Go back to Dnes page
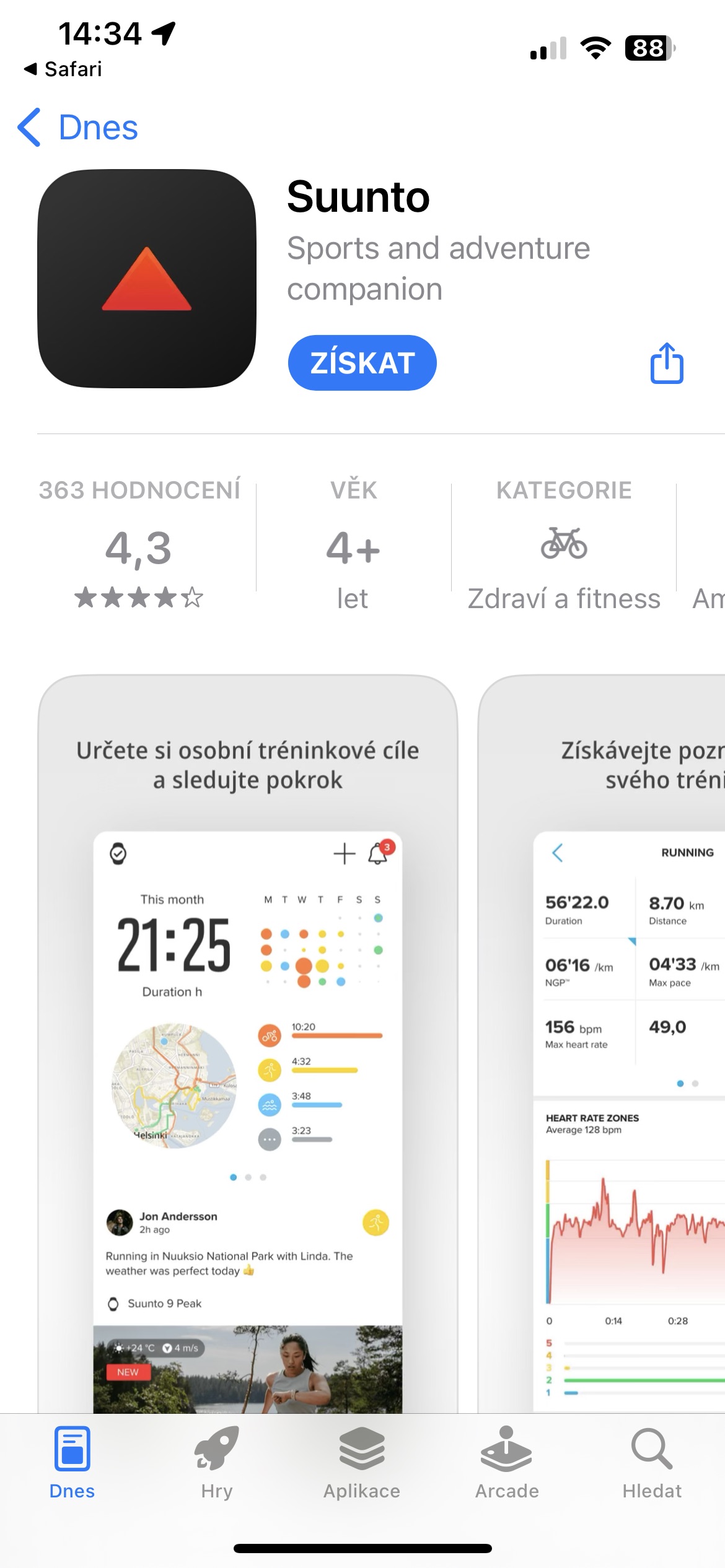 coord(78,128)
